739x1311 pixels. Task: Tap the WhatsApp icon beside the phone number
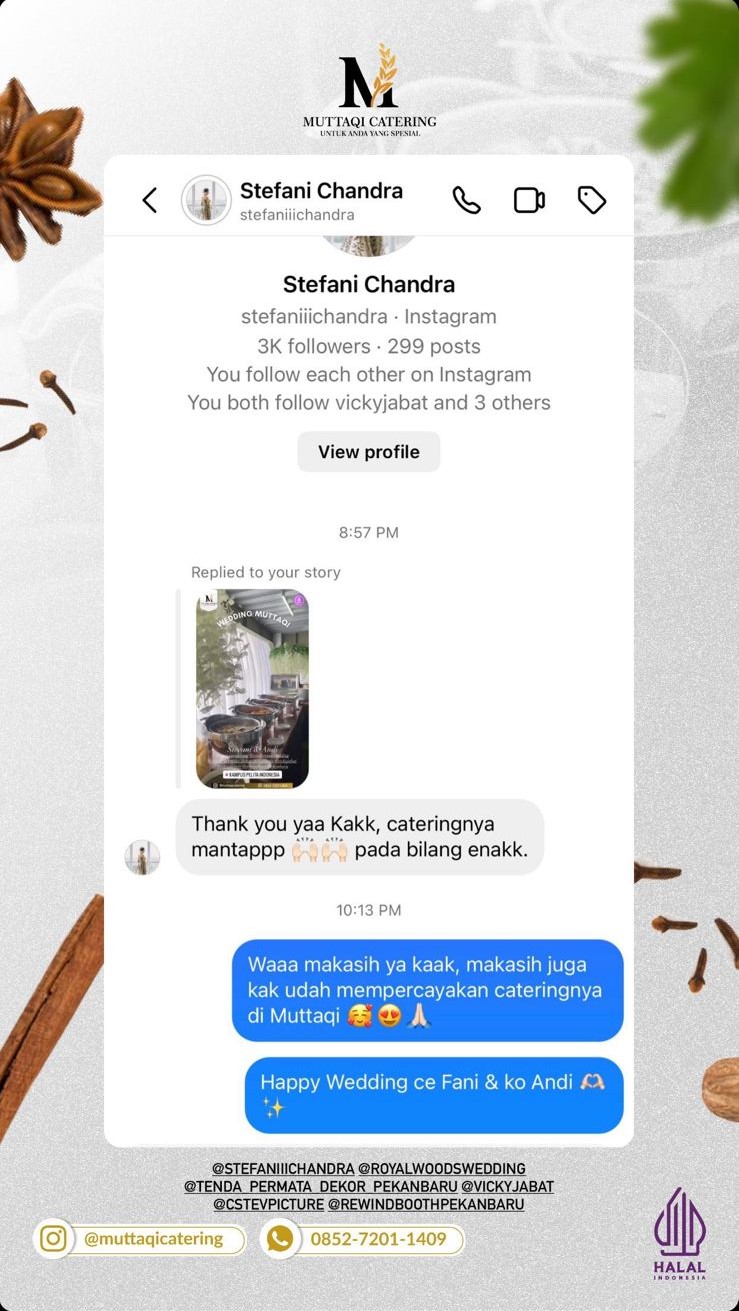point(279,1239)
